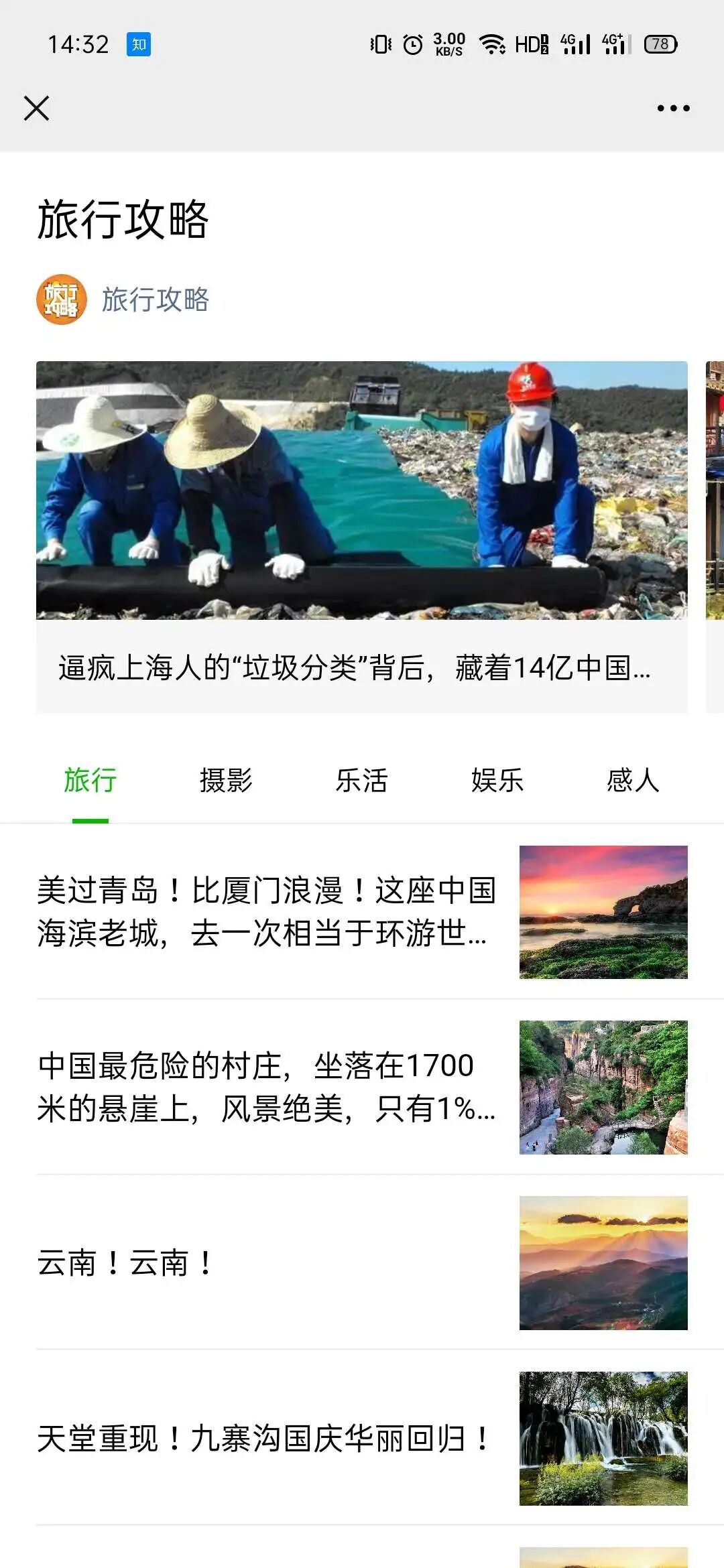Select the 旅行 tab
The image size is (724, 1568).
[90, 781]
